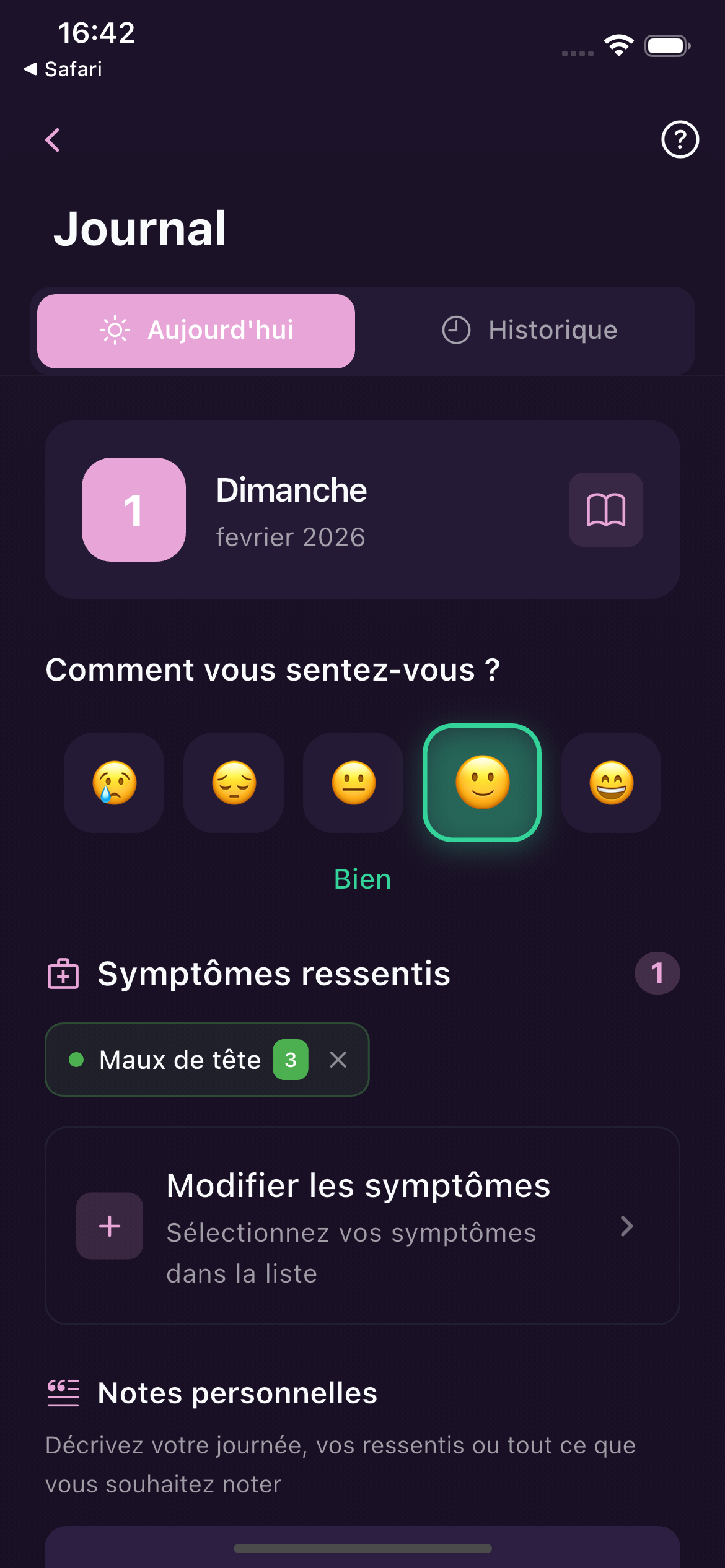Open the help question mark icon
This screenshot has width=725, height=1568.
(x=680, y=139)
